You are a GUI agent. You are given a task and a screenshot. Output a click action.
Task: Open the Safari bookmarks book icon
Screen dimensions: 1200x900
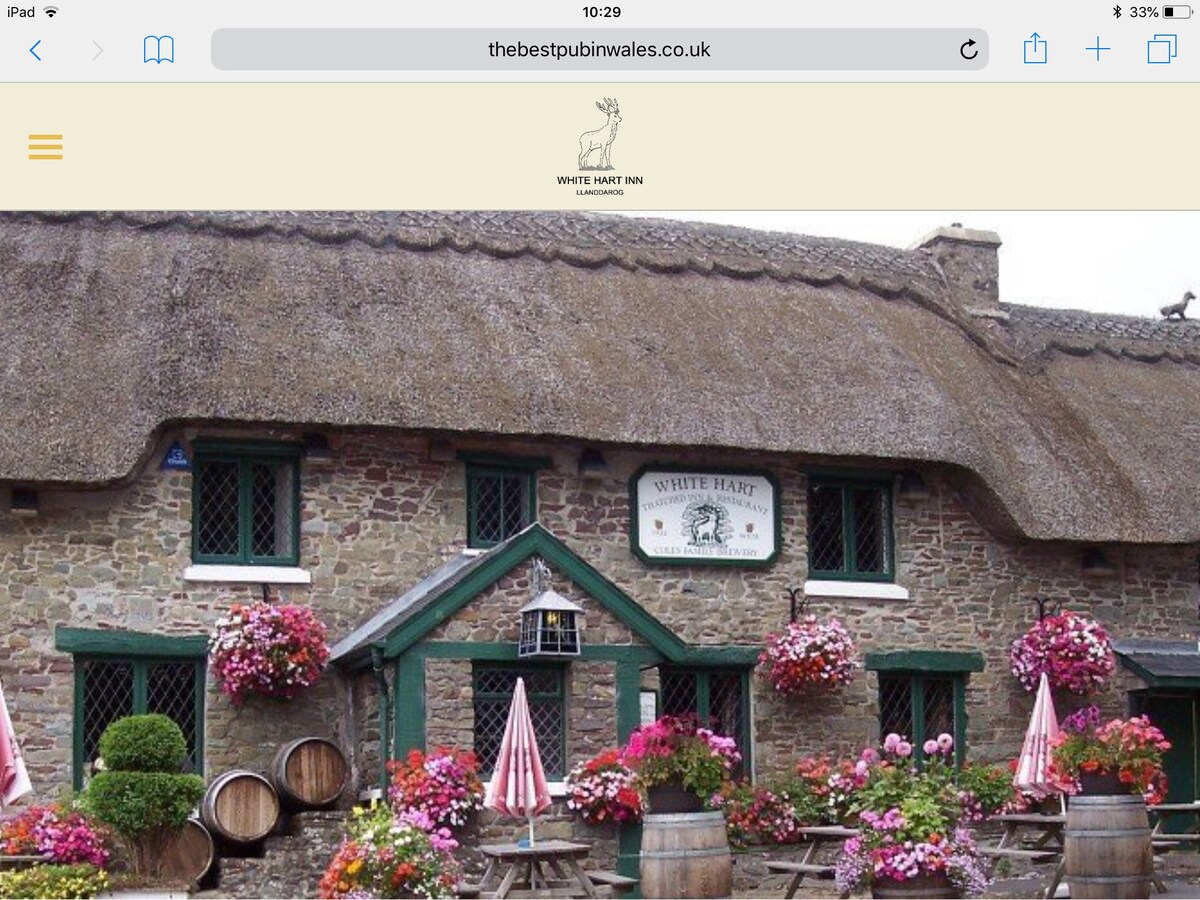158,50
